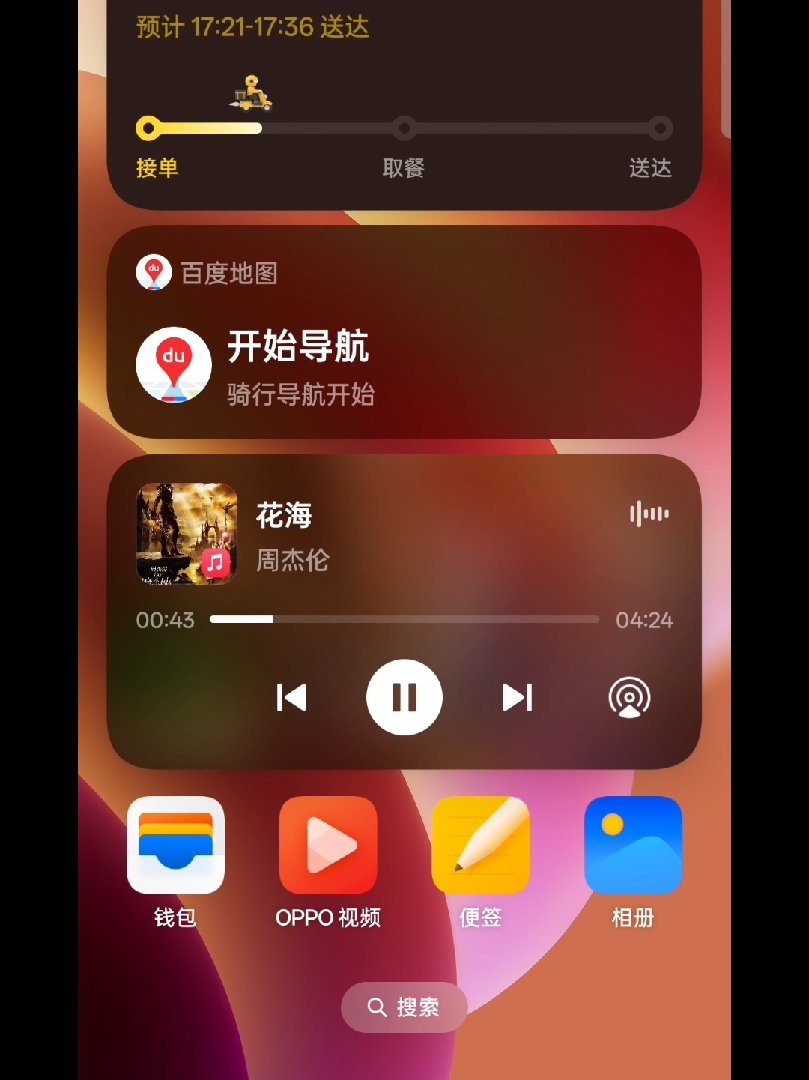Open the 百度地图 开始导航 card

[x=404, y=332]
